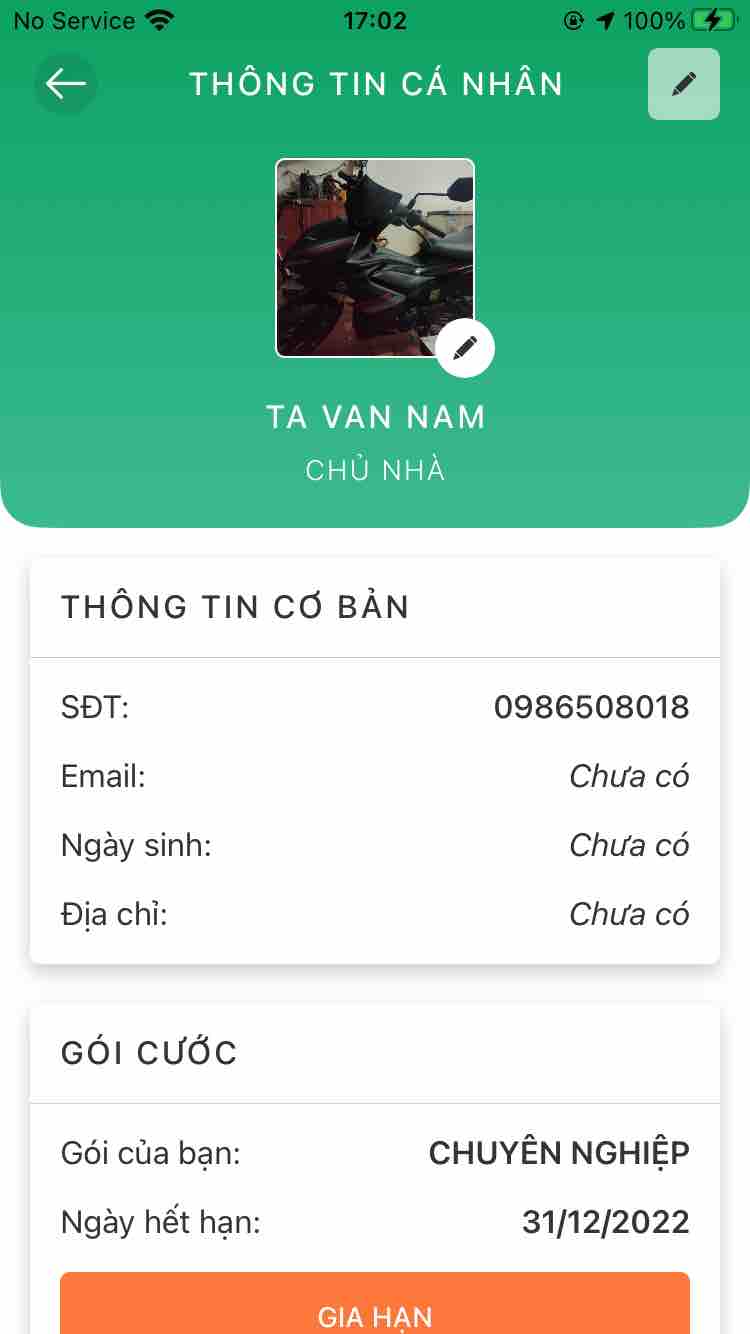Change the profile photo via pencil badge
Viewport: 750px width, 1334px height.
[x=465, y=348]
